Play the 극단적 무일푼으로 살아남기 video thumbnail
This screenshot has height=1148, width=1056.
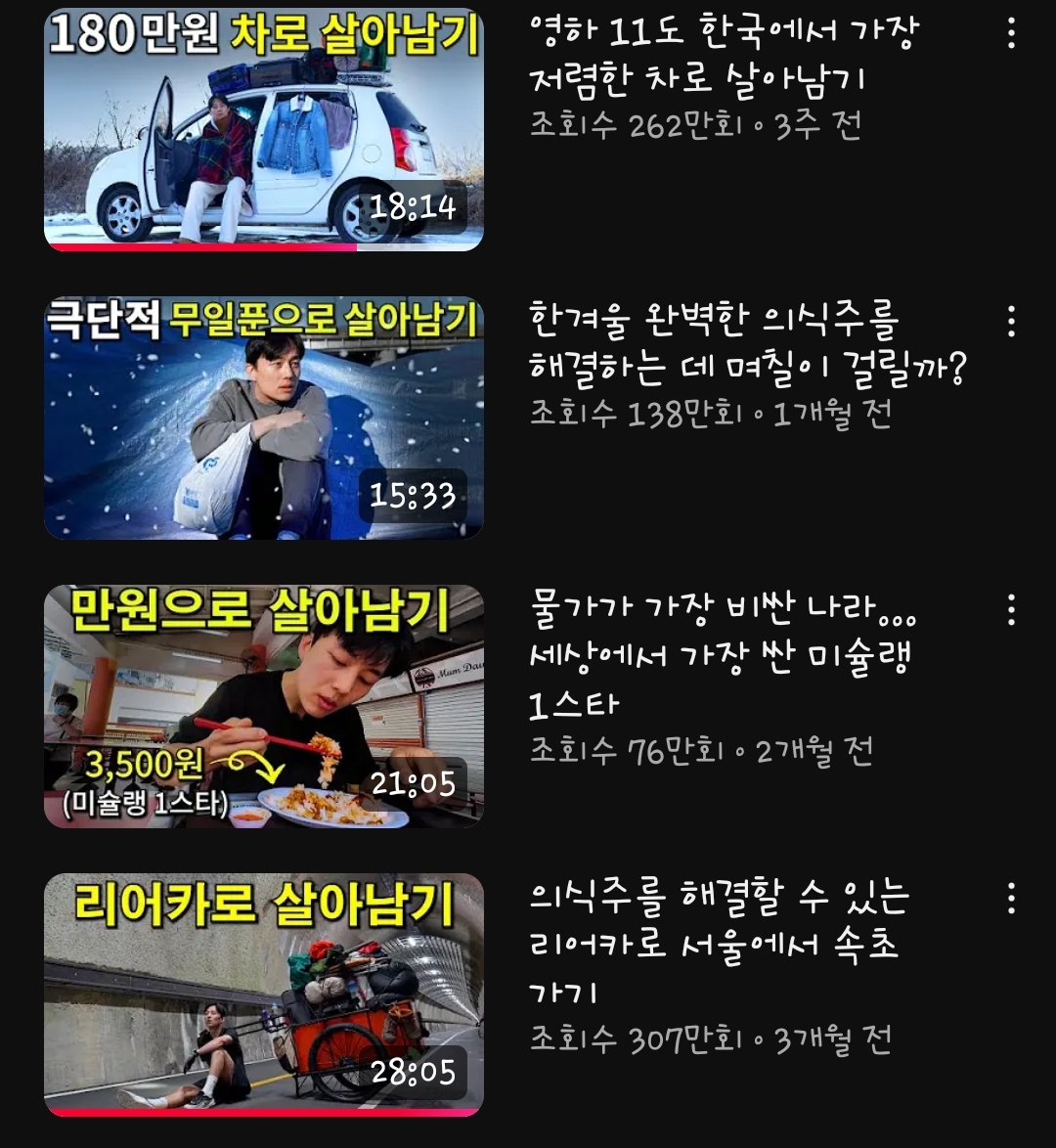(263, 418)
